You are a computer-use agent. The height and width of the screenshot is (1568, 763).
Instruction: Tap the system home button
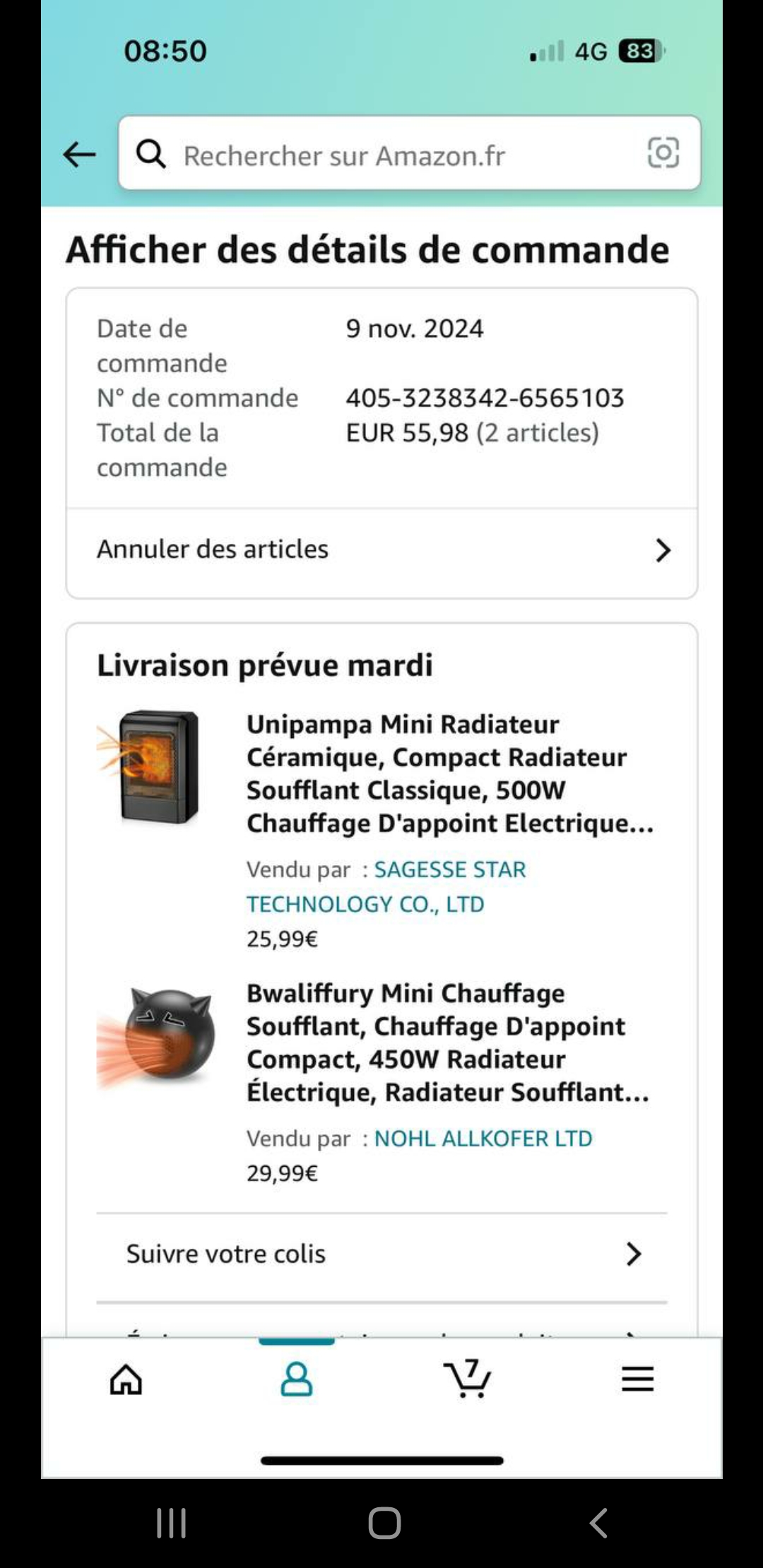click(x=384, y=1524)
